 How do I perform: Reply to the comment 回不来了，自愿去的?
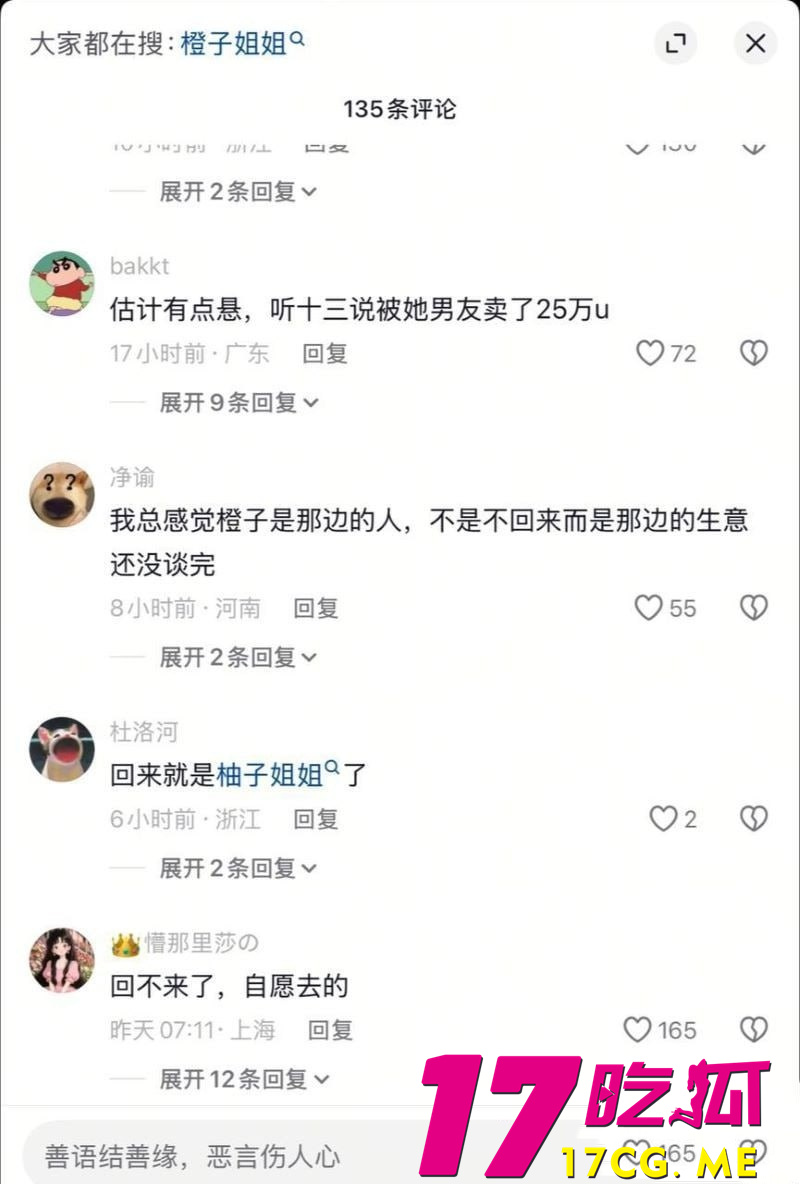coord(330,1030)
